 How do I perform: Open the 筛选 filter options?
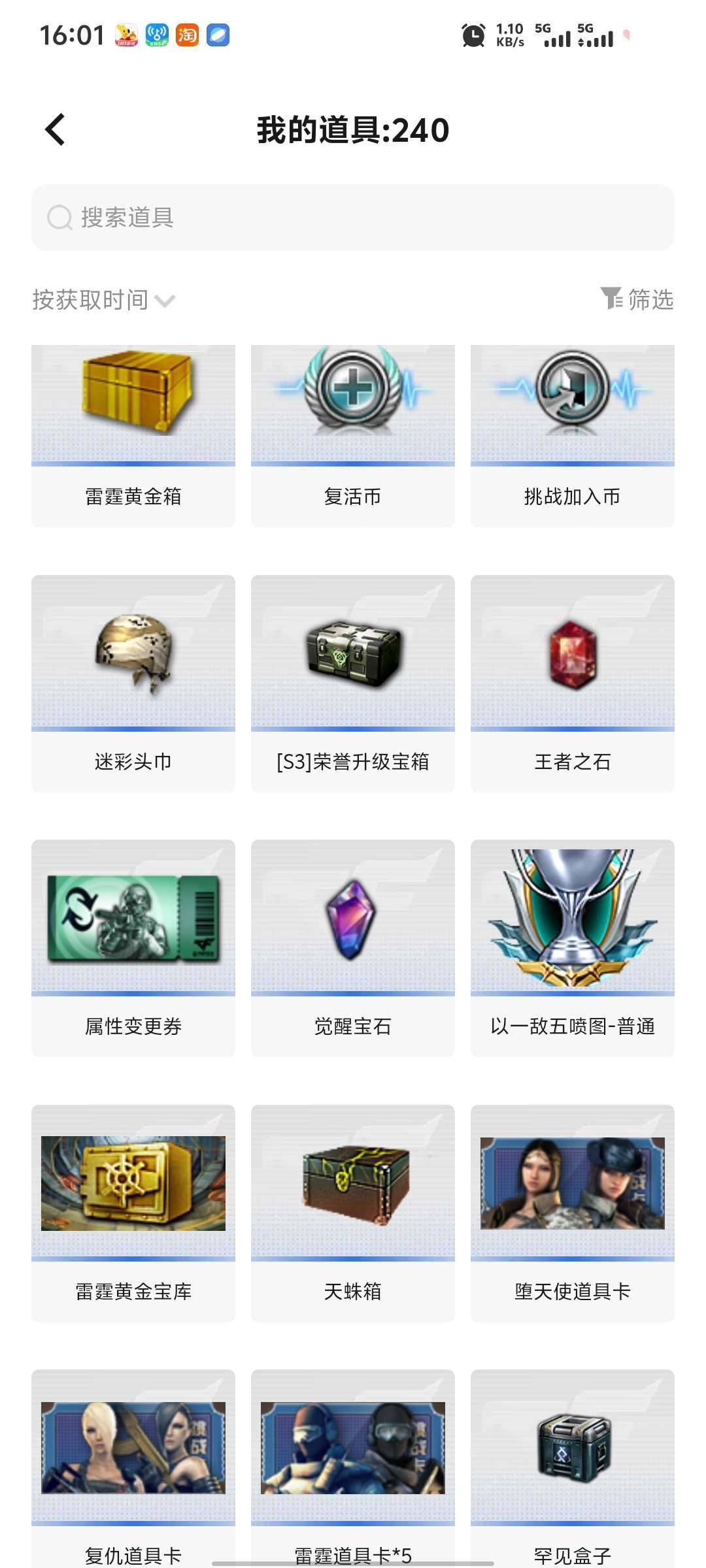(x=637, y=301)
